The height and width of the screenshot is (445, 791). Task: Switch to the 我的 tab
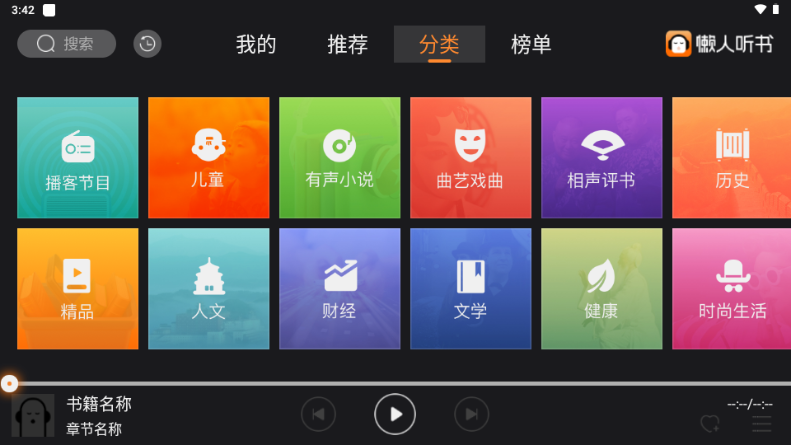click(x=256, y=45)
